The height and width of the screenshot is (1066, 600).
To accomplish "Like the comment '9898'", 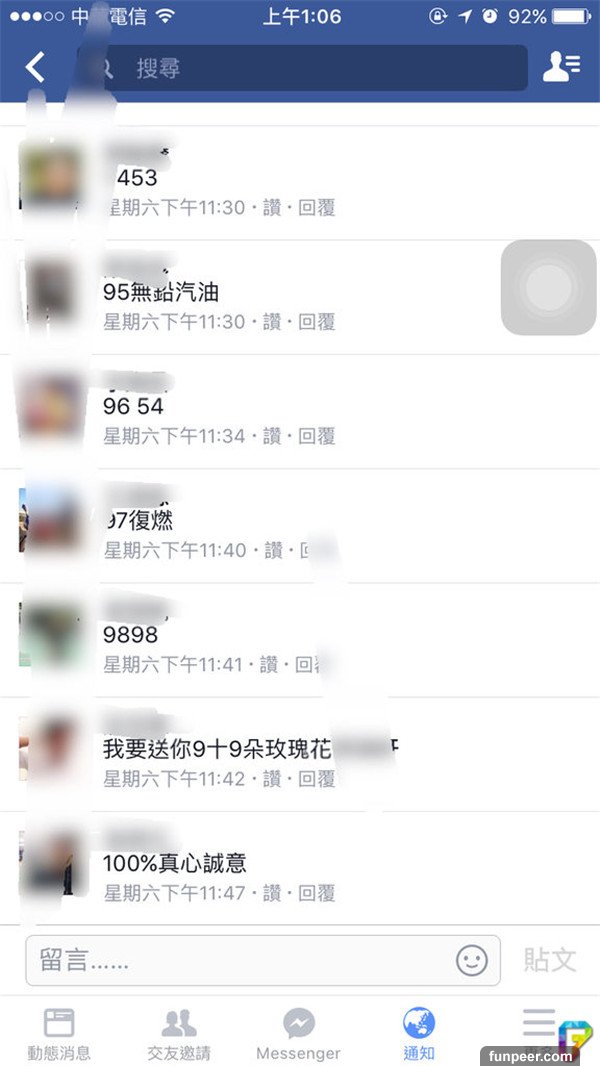I will [x=268, y=664].
